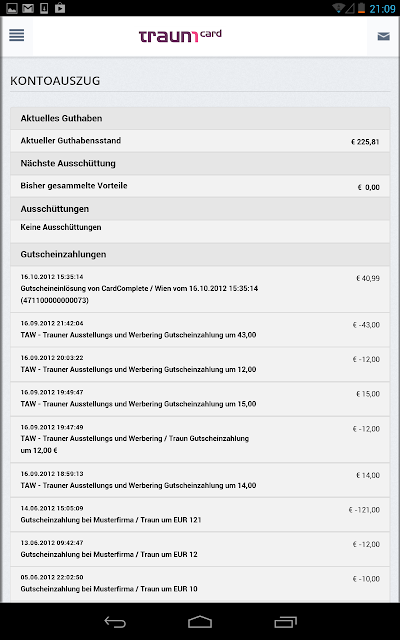The image size is (400, 640).
Task: Open the hamburger drawer menu
Action: [17, 35]
